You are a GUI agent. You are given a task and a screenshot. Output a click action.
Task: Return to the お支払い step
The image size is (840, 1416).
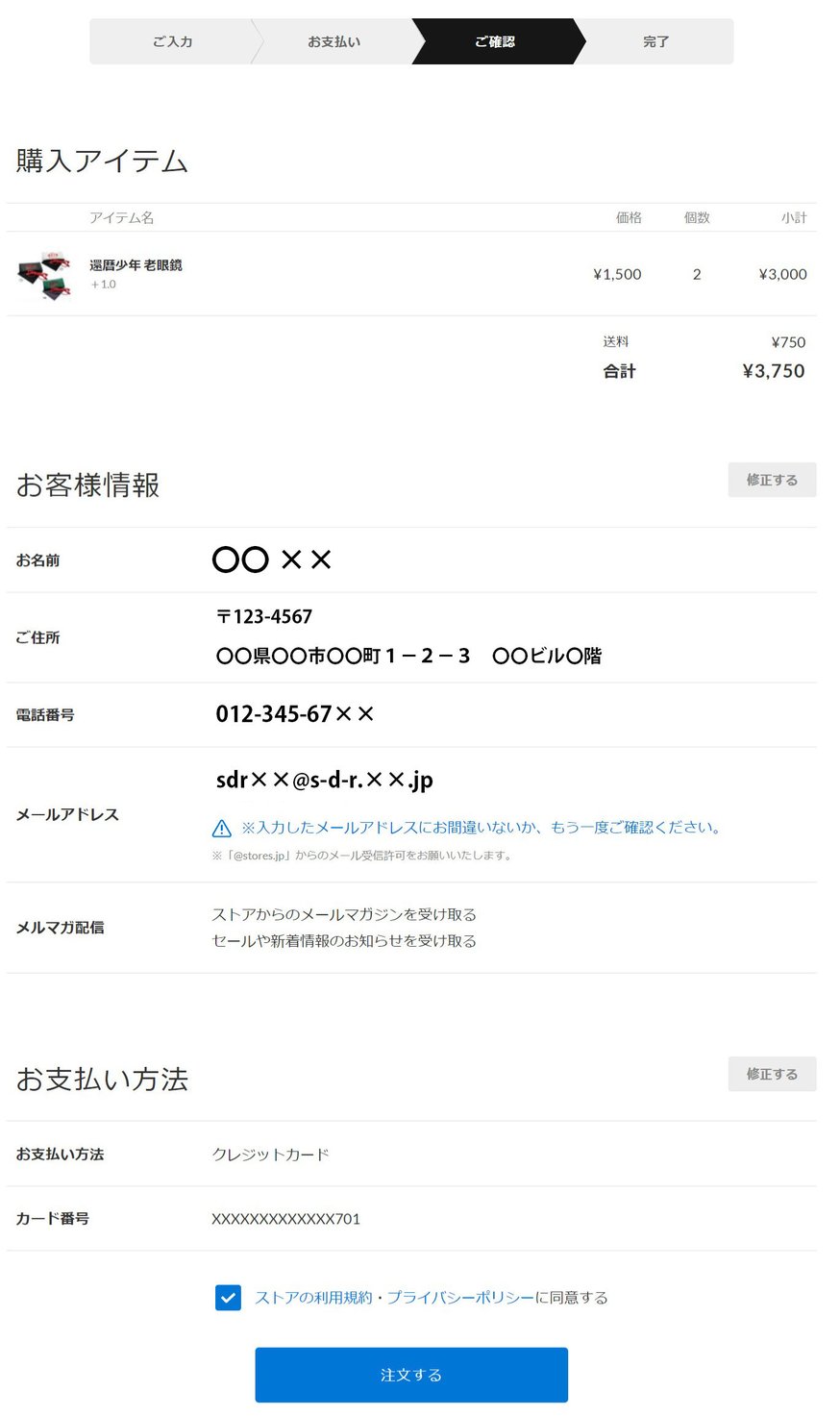click(334, 41)
